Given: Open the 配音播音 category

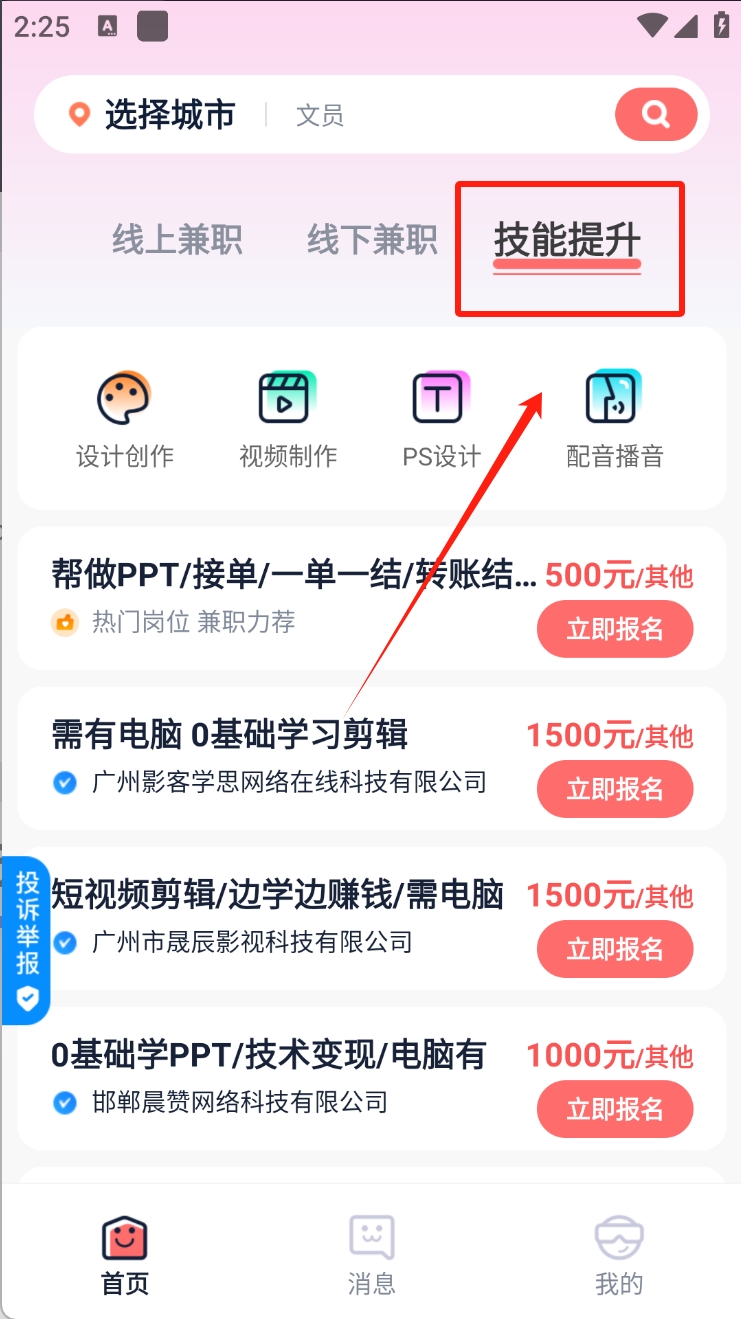Looking at the screenshot, I should tap(614, 419).
